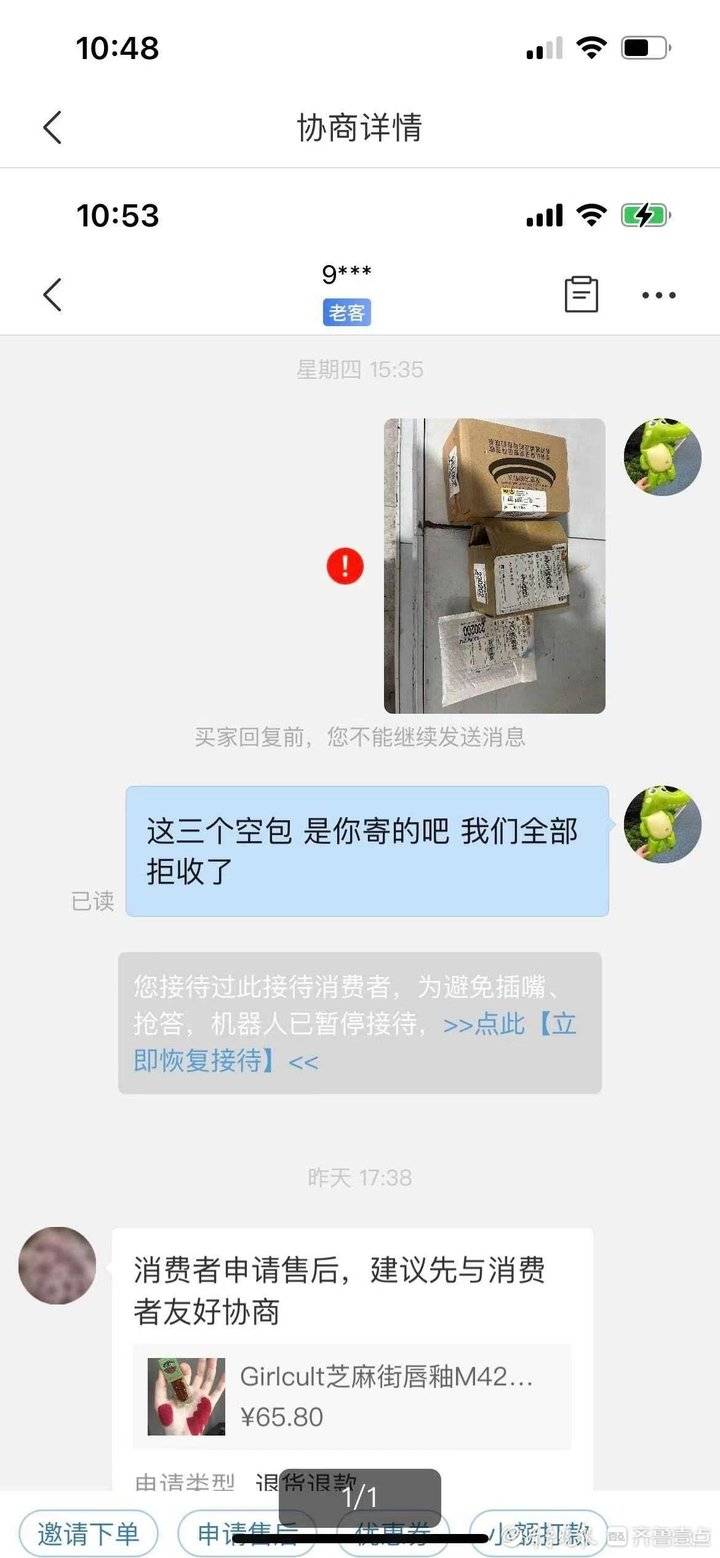Tap the charging battery icon
This screenshot has width=720, height=1558.
(x=646, y=214)
